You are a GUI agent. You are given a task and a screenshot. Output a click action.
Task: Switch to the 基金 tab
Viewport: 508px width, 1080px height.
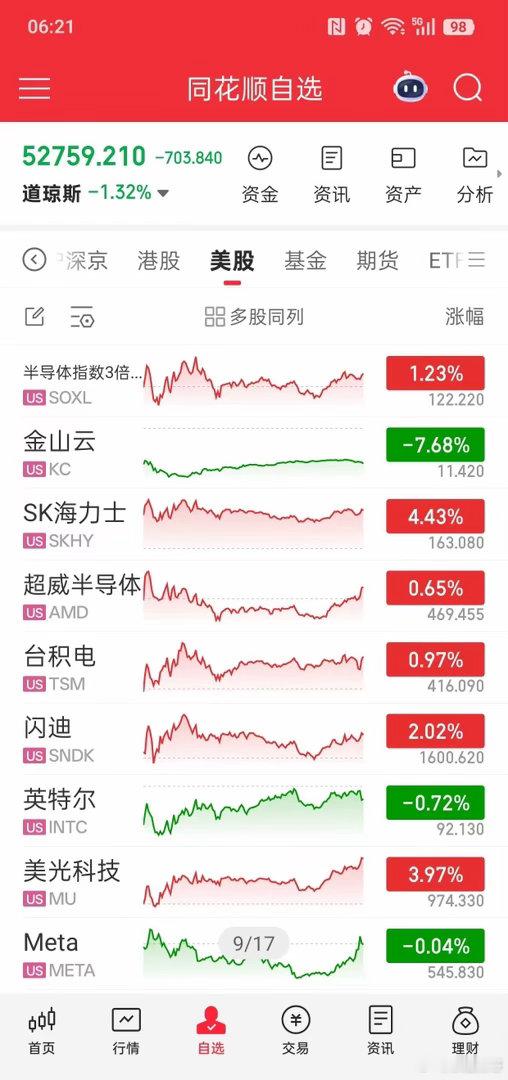(x=305, y=260)
